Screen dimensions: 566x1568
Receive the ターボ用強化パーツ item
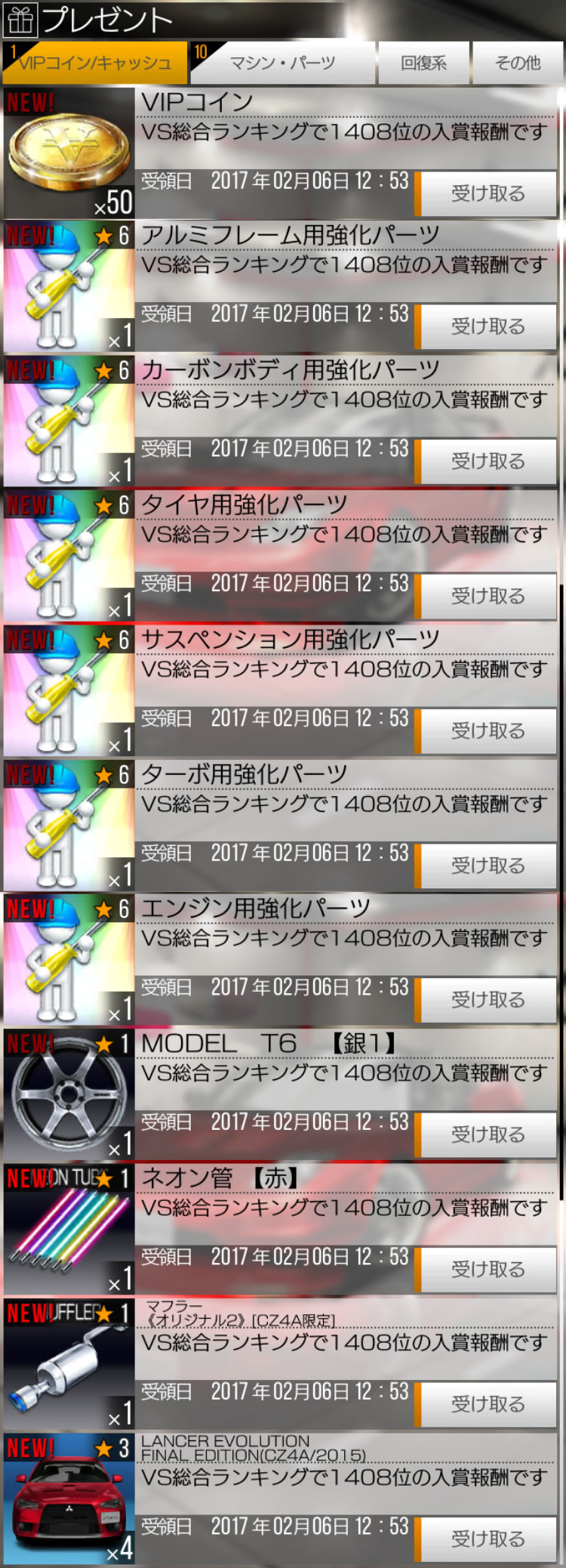coord(488,866)
